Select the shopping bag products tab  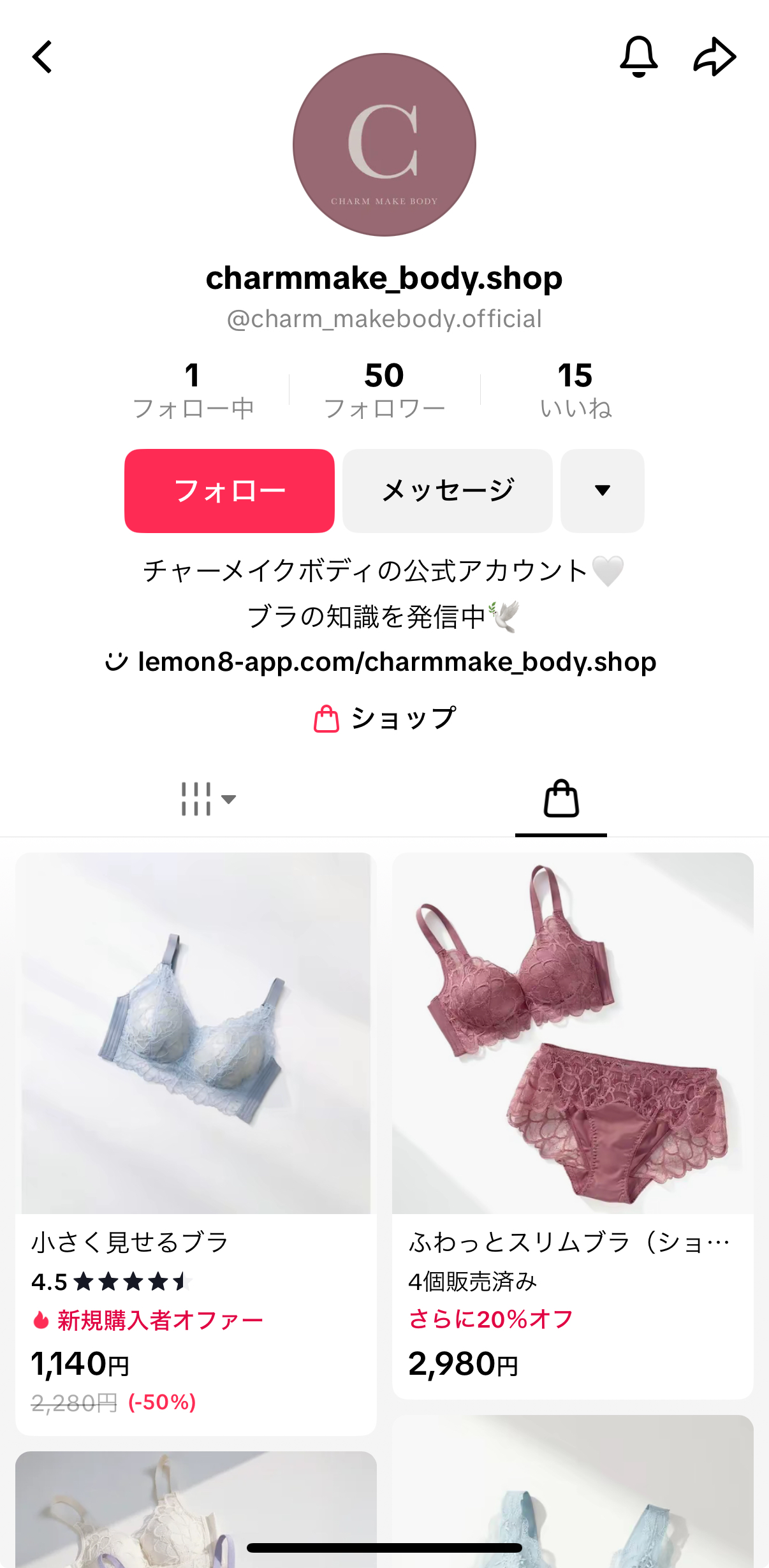pos(561,799)
